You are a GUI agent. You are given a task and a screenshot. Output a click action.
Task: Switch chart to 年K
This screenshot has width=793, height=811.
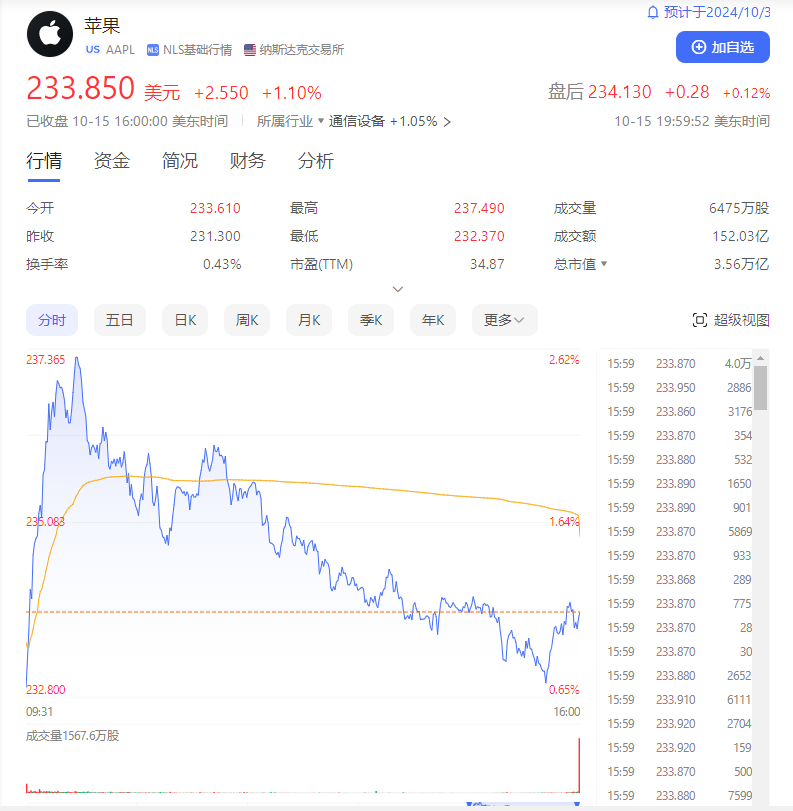click(433, 320)
